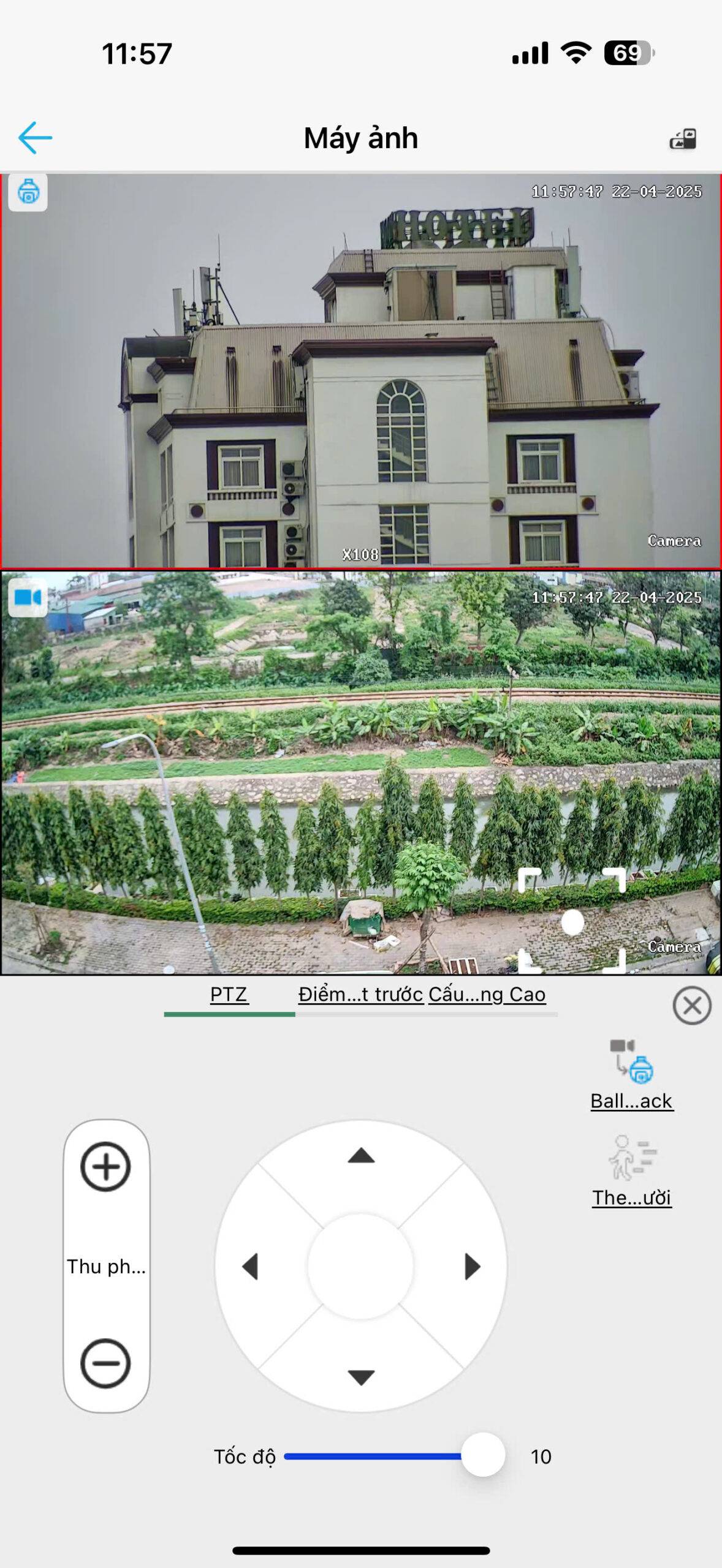The height and width of the screenshot is (1568, 722).
Task: Zoom in with the plus button
Action: [x=105, y=1166]
